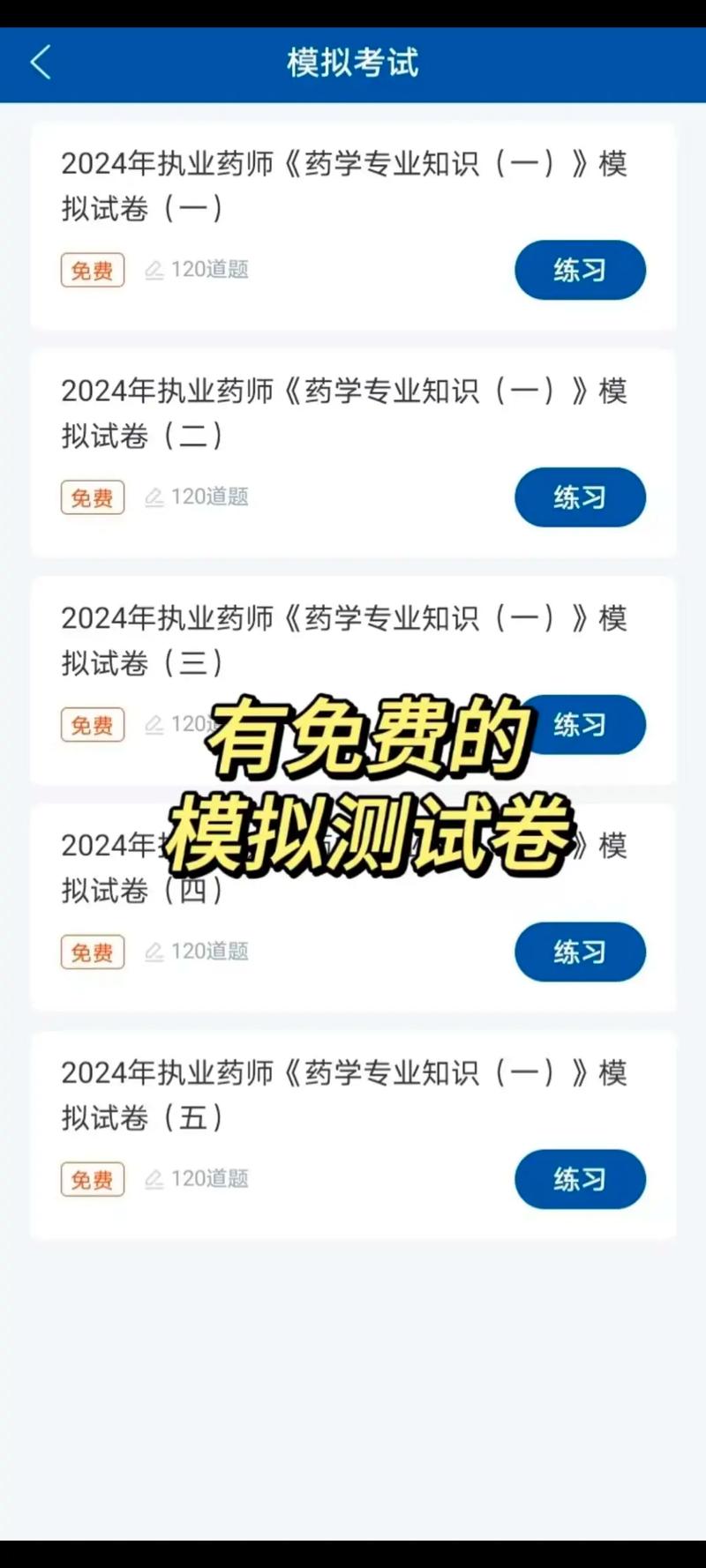The image size is (706, 1568).
Task: Tap 练习 for 模拟试卷（一）
Action: tap(580, 270)
